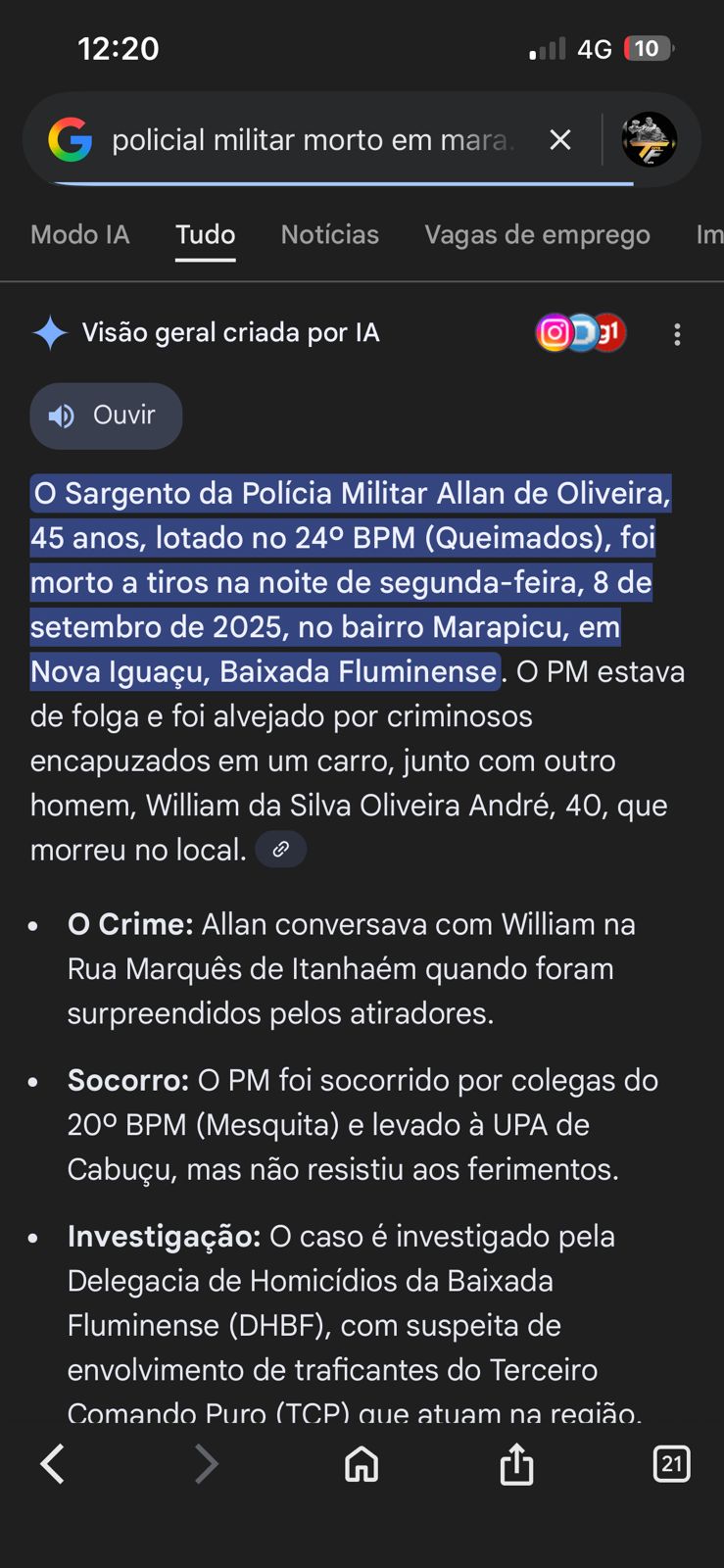The image size is (724, 1568).
Task: Share this search results page
Action: (x=516, y=1464)
